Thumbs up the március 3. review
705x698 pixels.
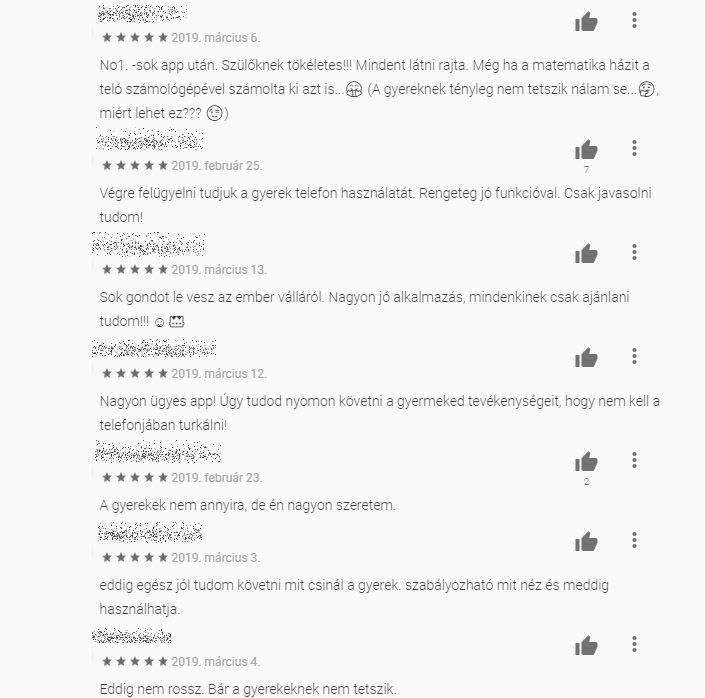coord(586,542)
